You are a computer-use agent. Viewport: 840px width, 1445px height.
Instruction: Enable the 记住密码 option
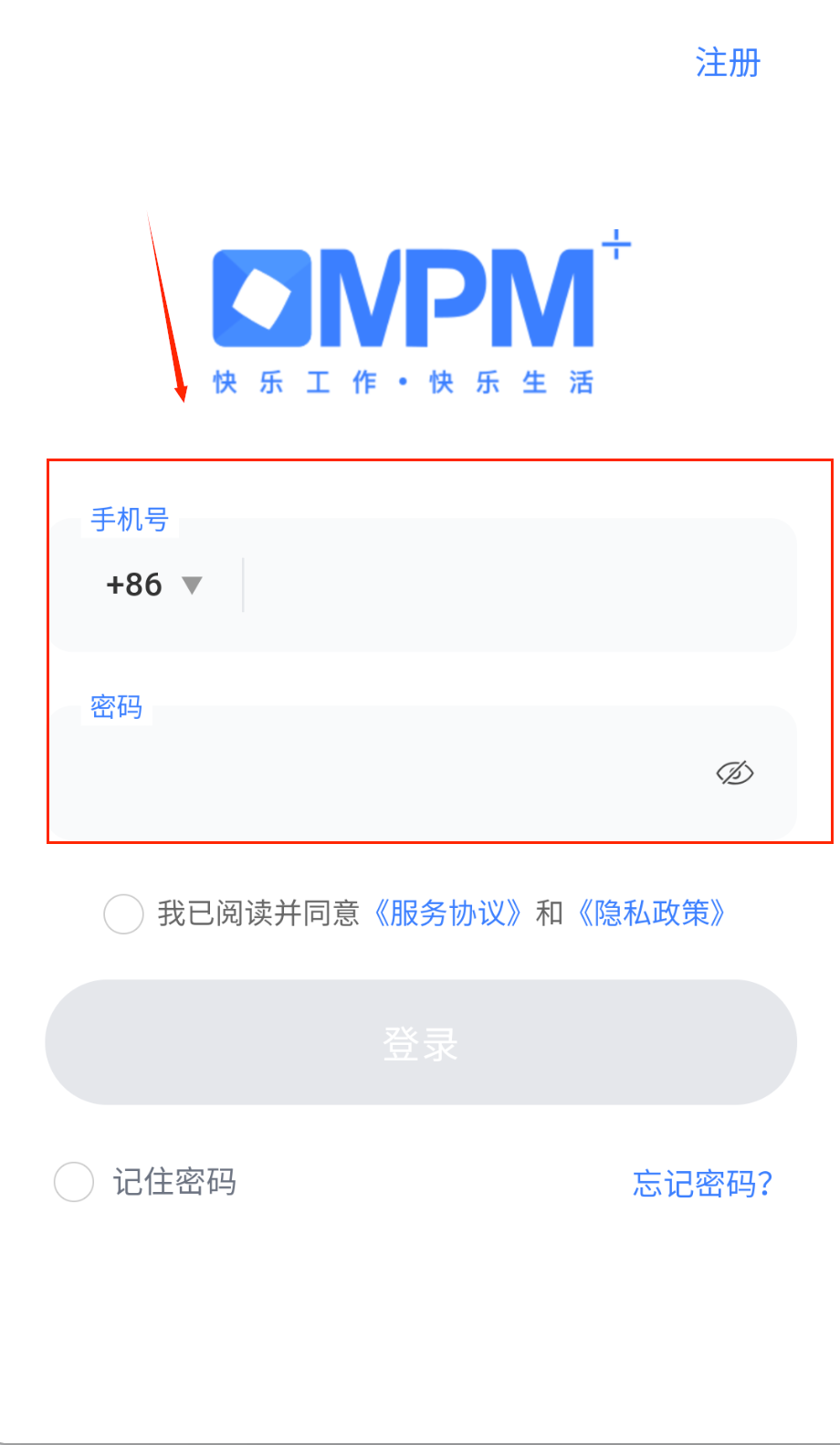point(74,1182)
